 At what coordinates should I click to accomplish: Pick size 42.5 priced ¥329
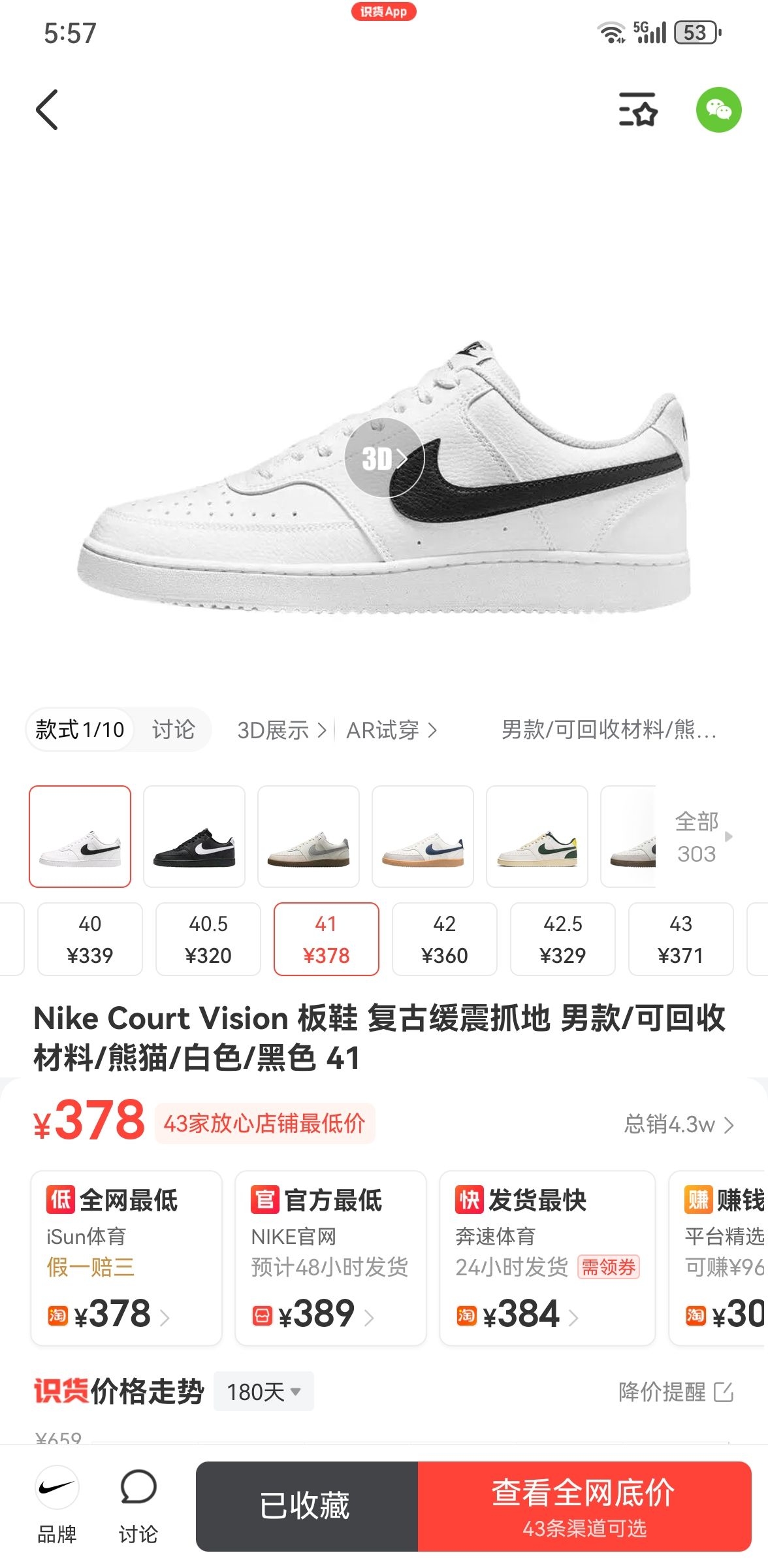[x=562, y=939]
